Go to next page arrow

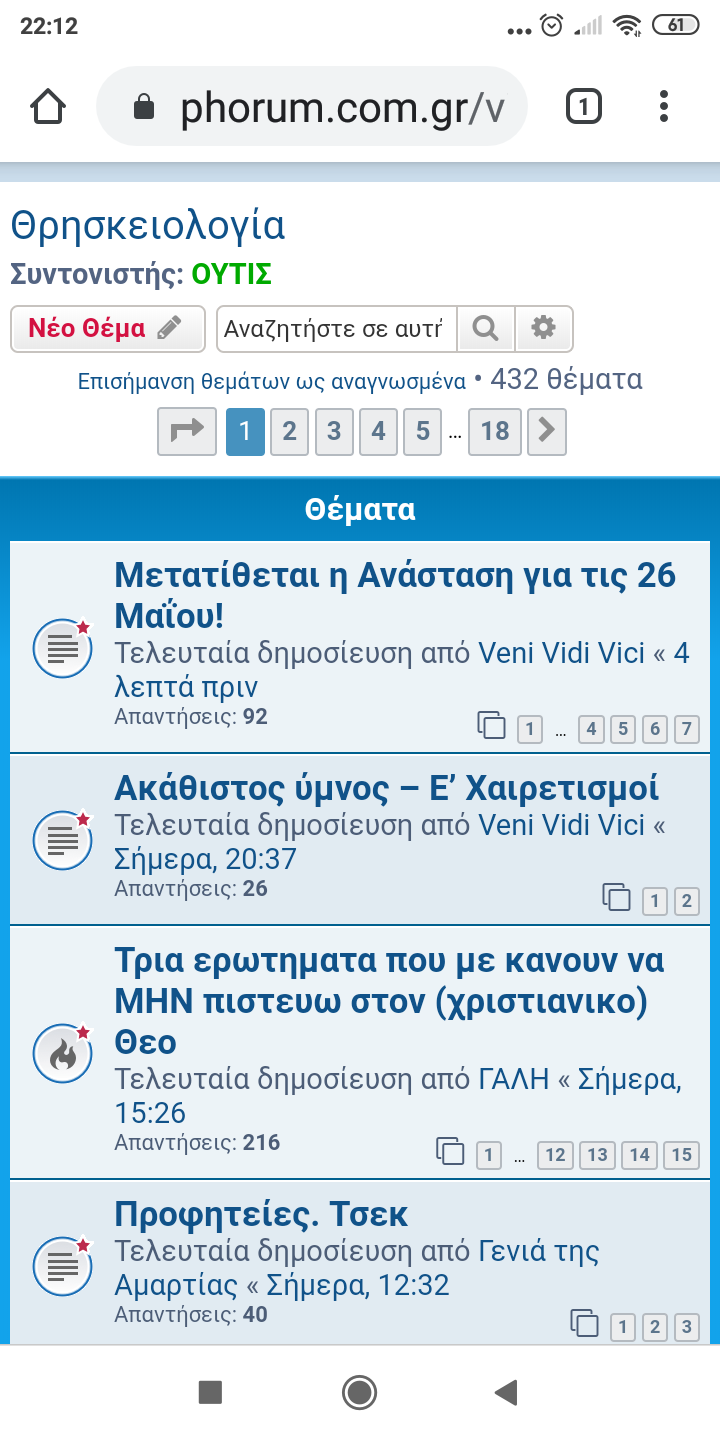(546, 431)
